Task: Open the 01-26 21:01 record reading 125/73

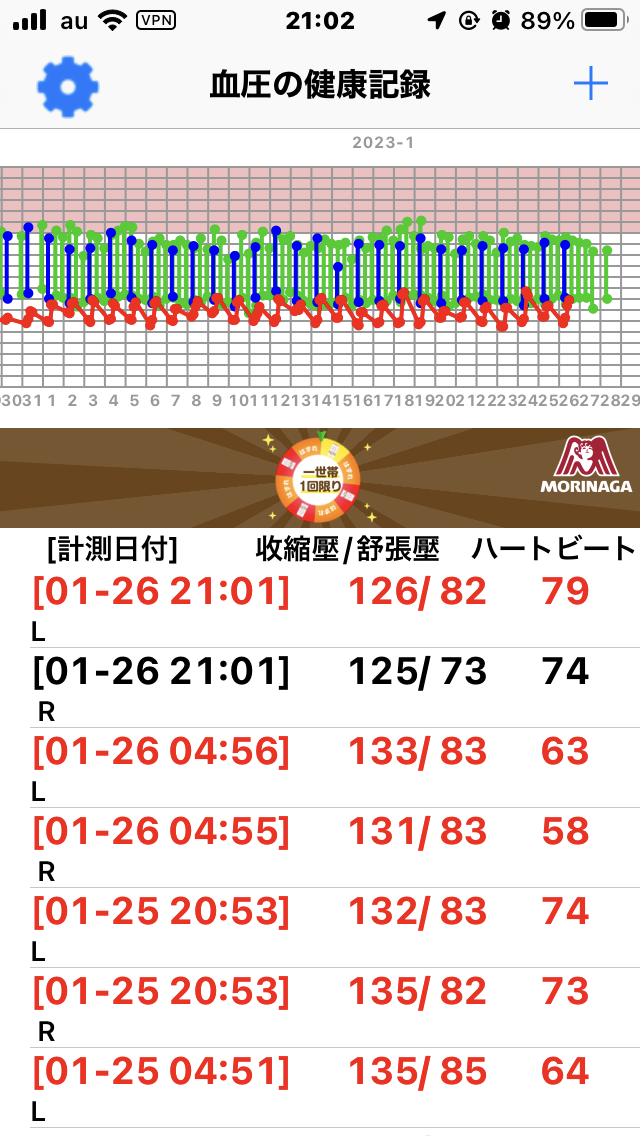Action: tap(320, 688)
